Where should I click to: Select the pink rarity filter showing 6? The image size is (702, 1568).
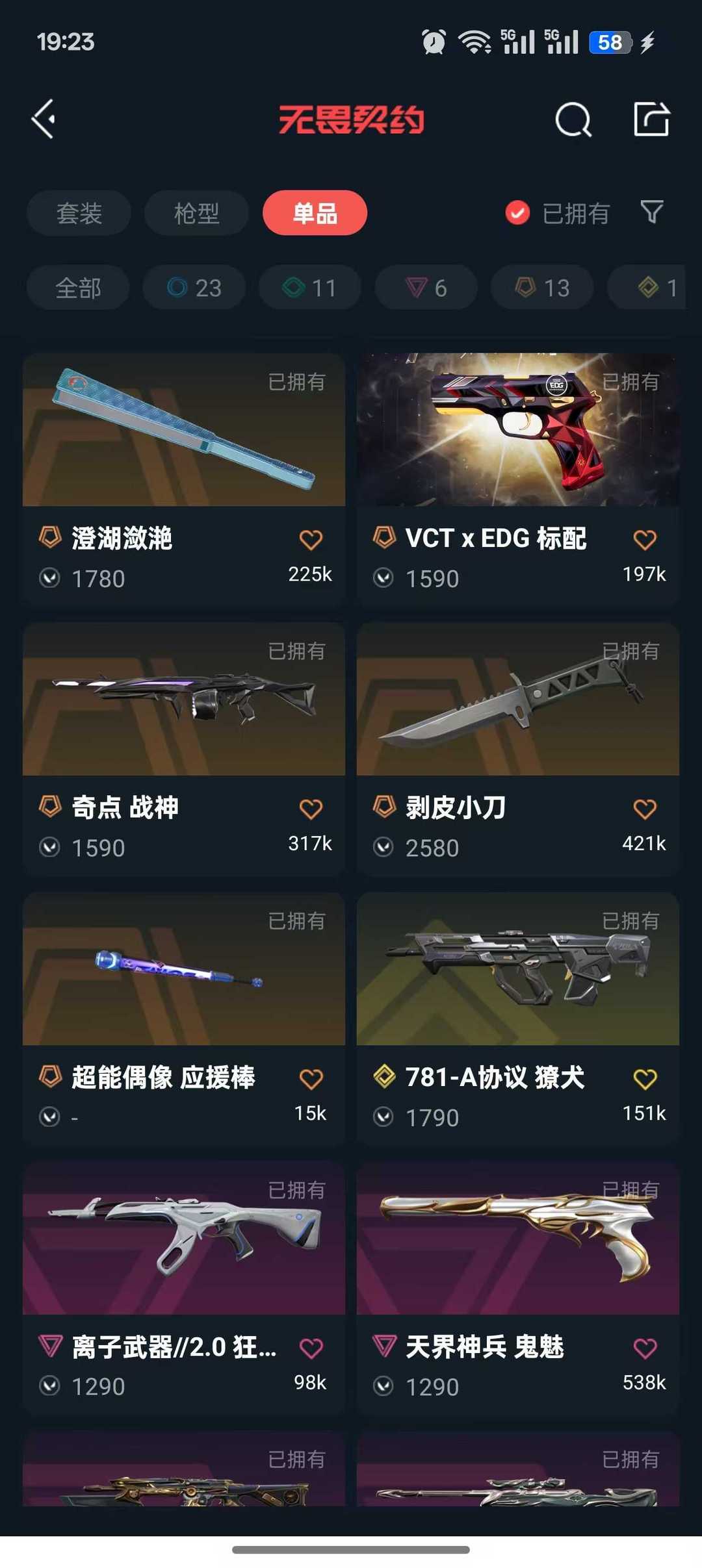tap(424, 287)
